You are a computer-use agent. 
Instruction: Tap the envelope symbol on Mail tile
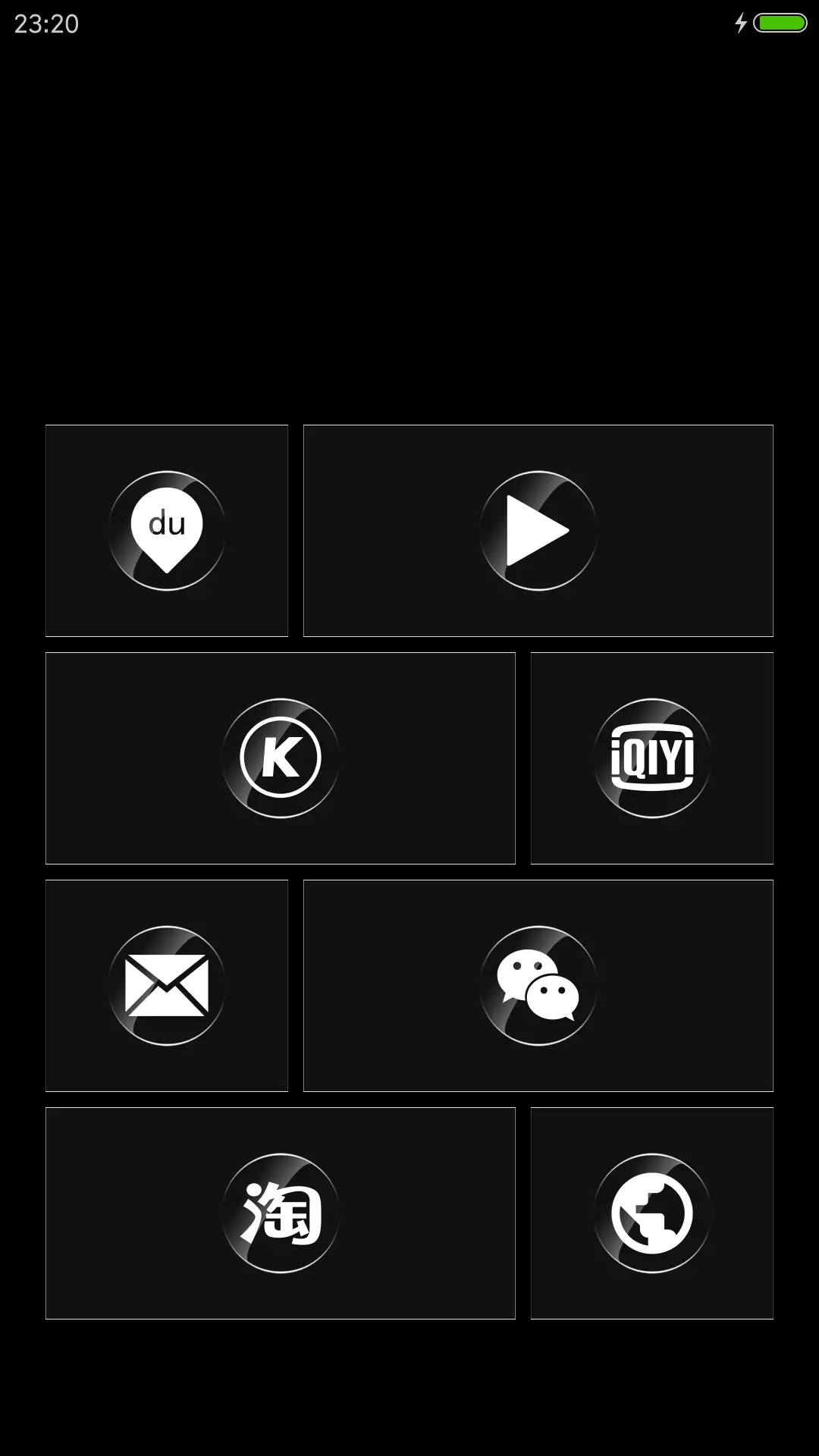[x=168, y=986]
